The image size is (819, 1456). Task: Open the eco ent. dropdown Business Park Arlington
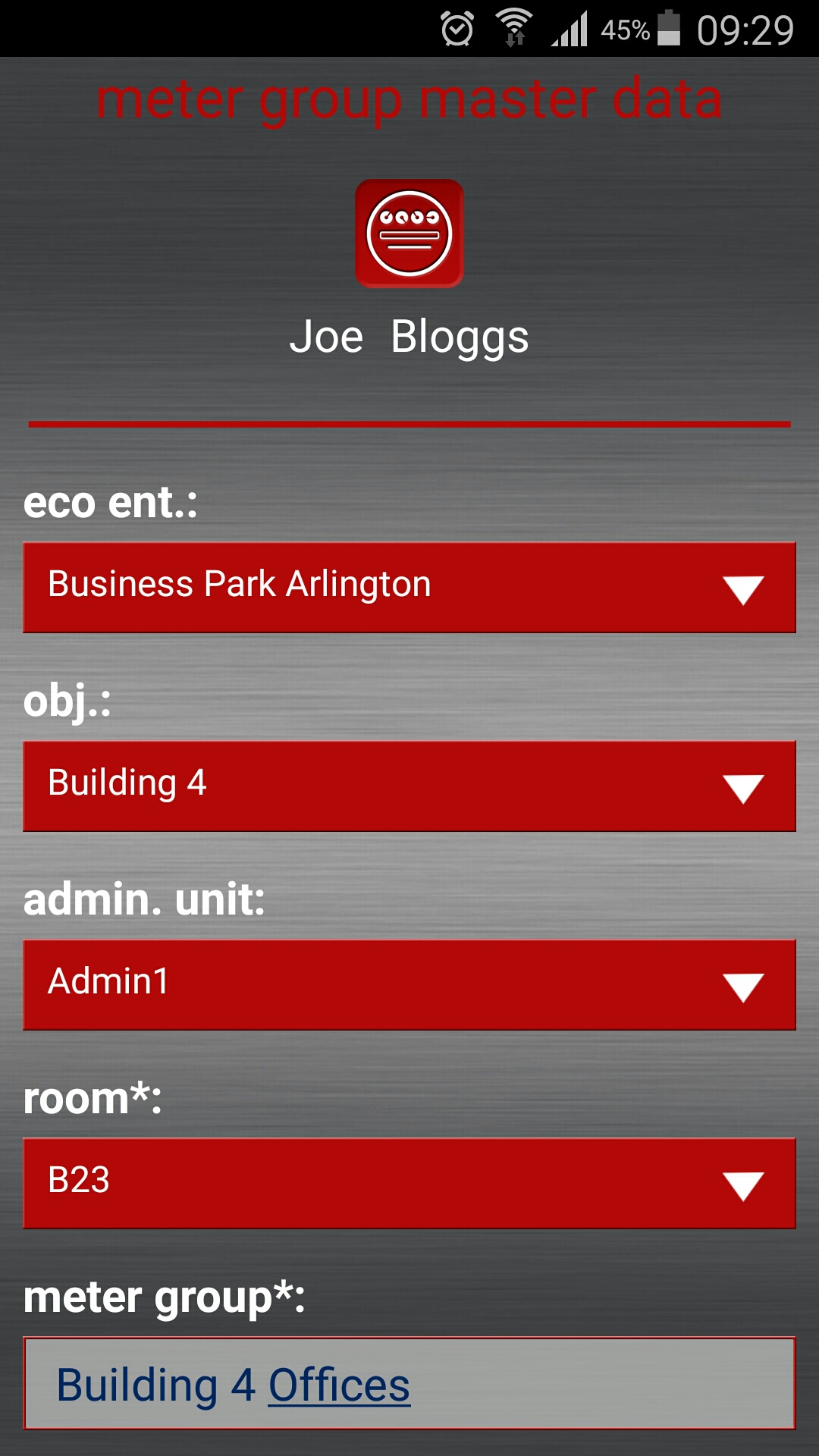(409, 587)
